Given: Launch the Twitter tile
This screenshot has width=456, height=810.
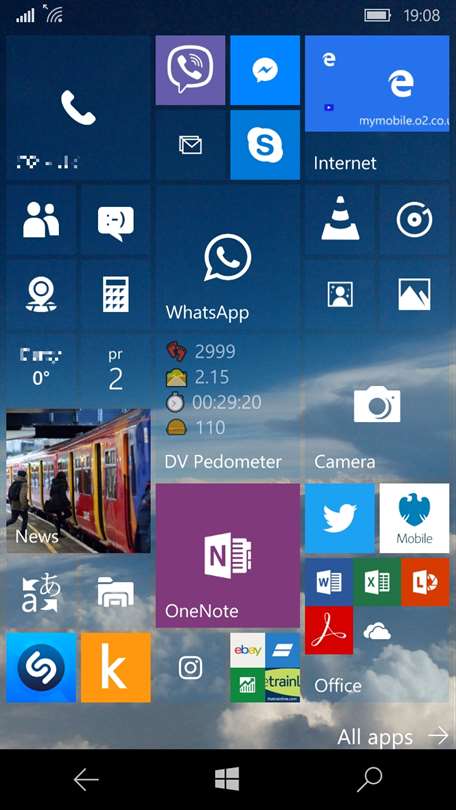Looking at the screenshot, I should point(340,519).
